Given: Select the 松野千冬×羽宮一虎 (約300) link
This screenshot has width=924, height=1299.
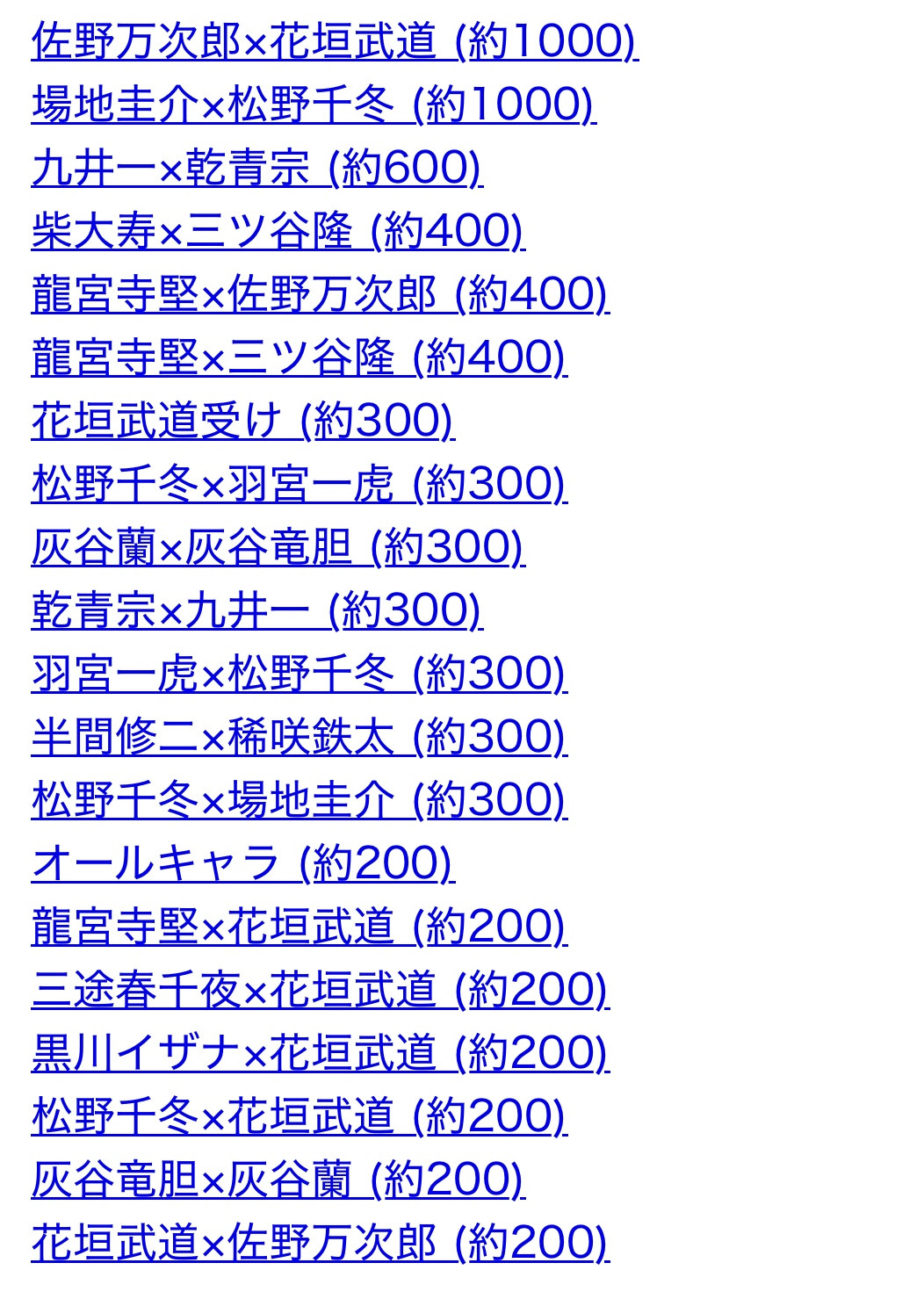Looking at the screenshot, I should (x=299, y=484).
